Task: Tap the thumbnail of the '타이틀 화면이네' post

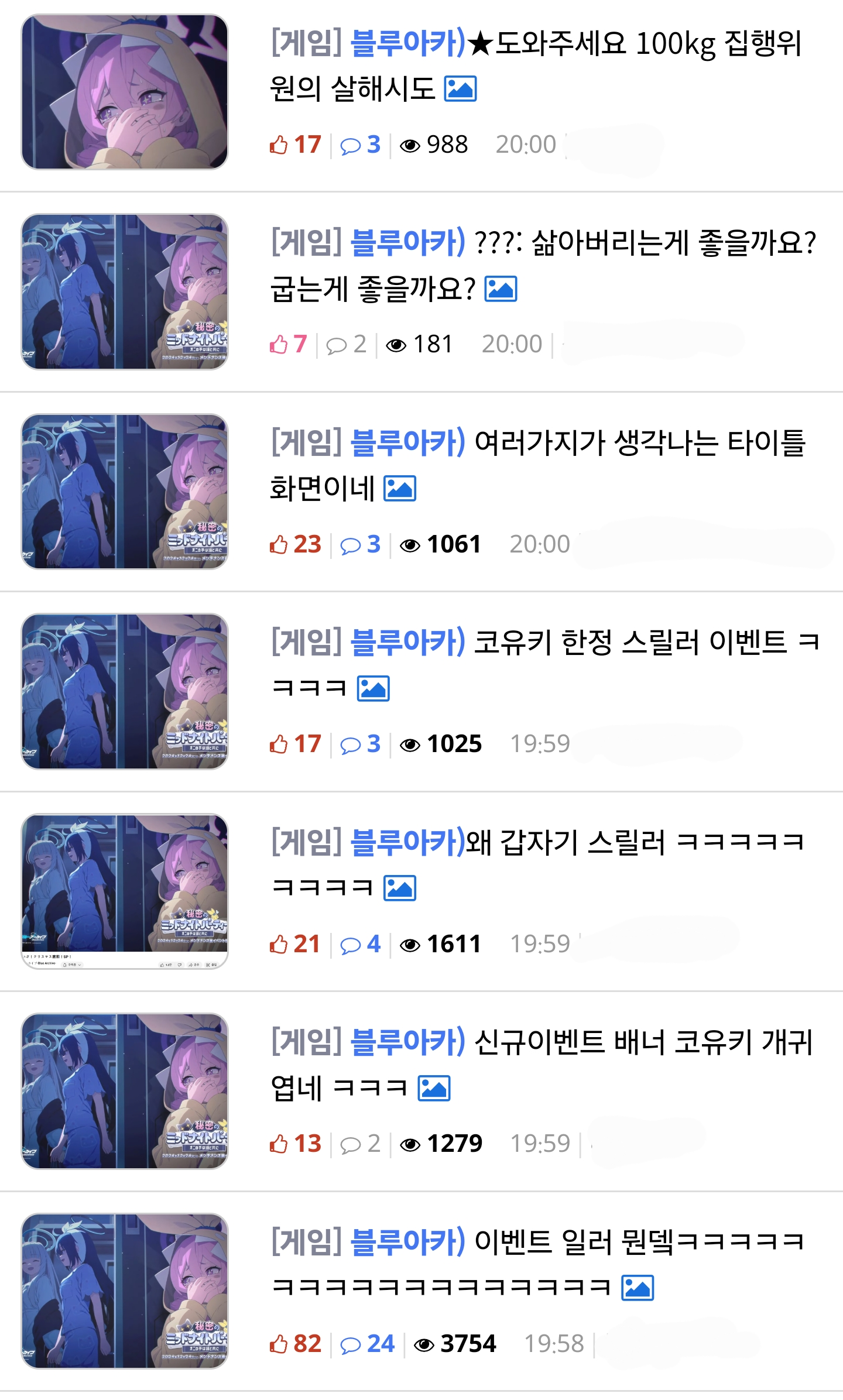Action: [x=125, y=492]
